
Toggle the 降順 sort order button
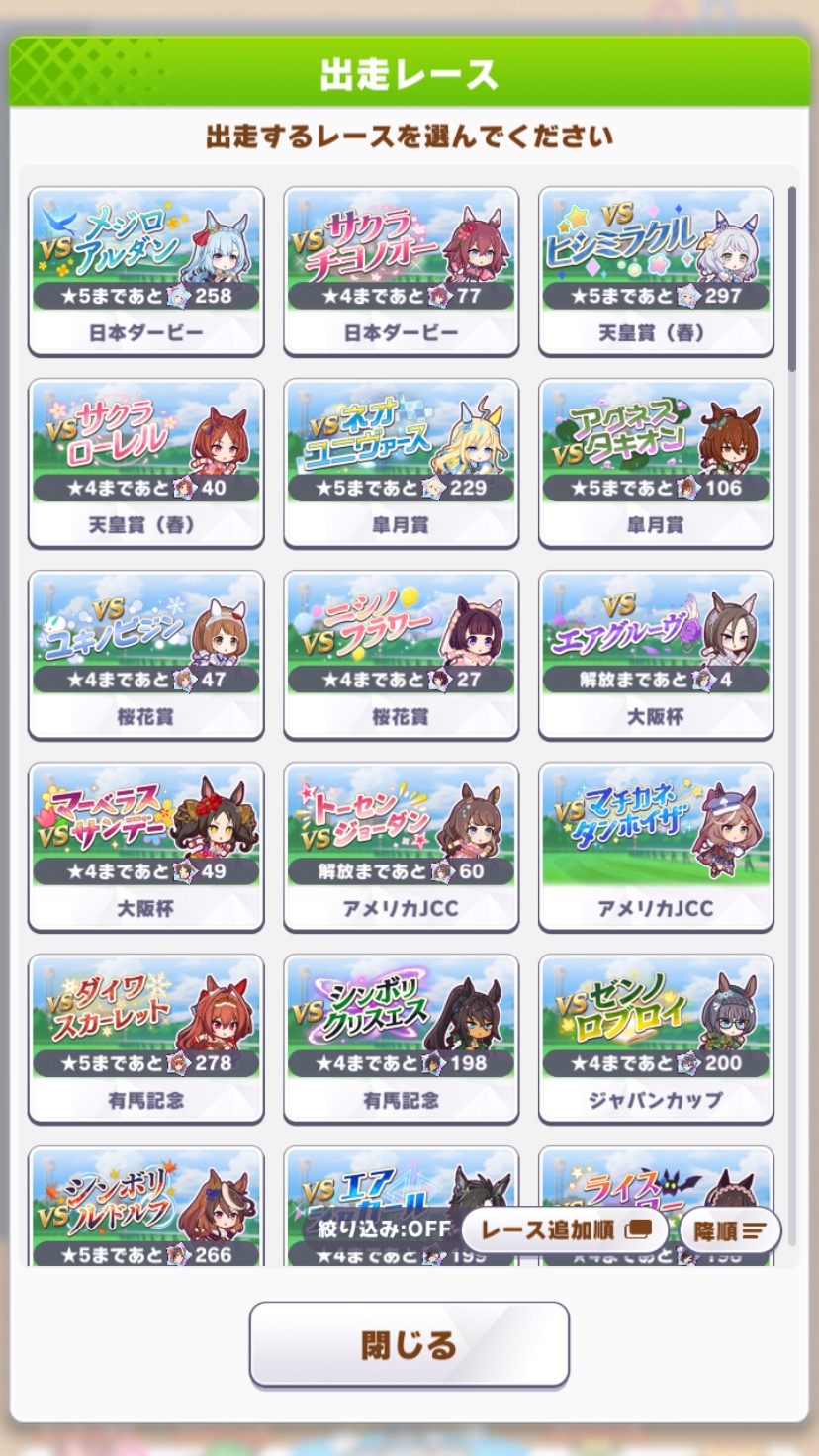point(730,1231)
